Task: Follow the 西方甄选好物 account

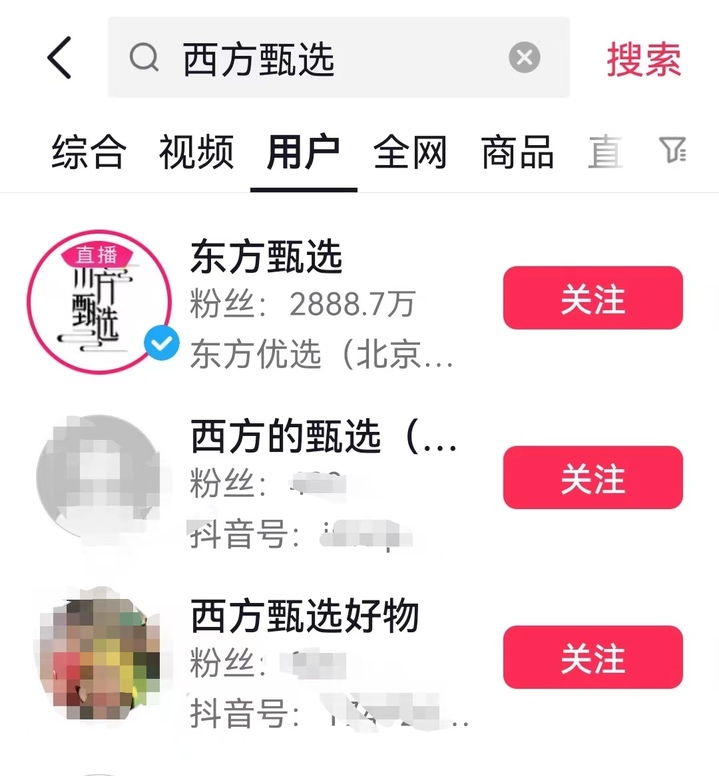Action: coord(592,658)
